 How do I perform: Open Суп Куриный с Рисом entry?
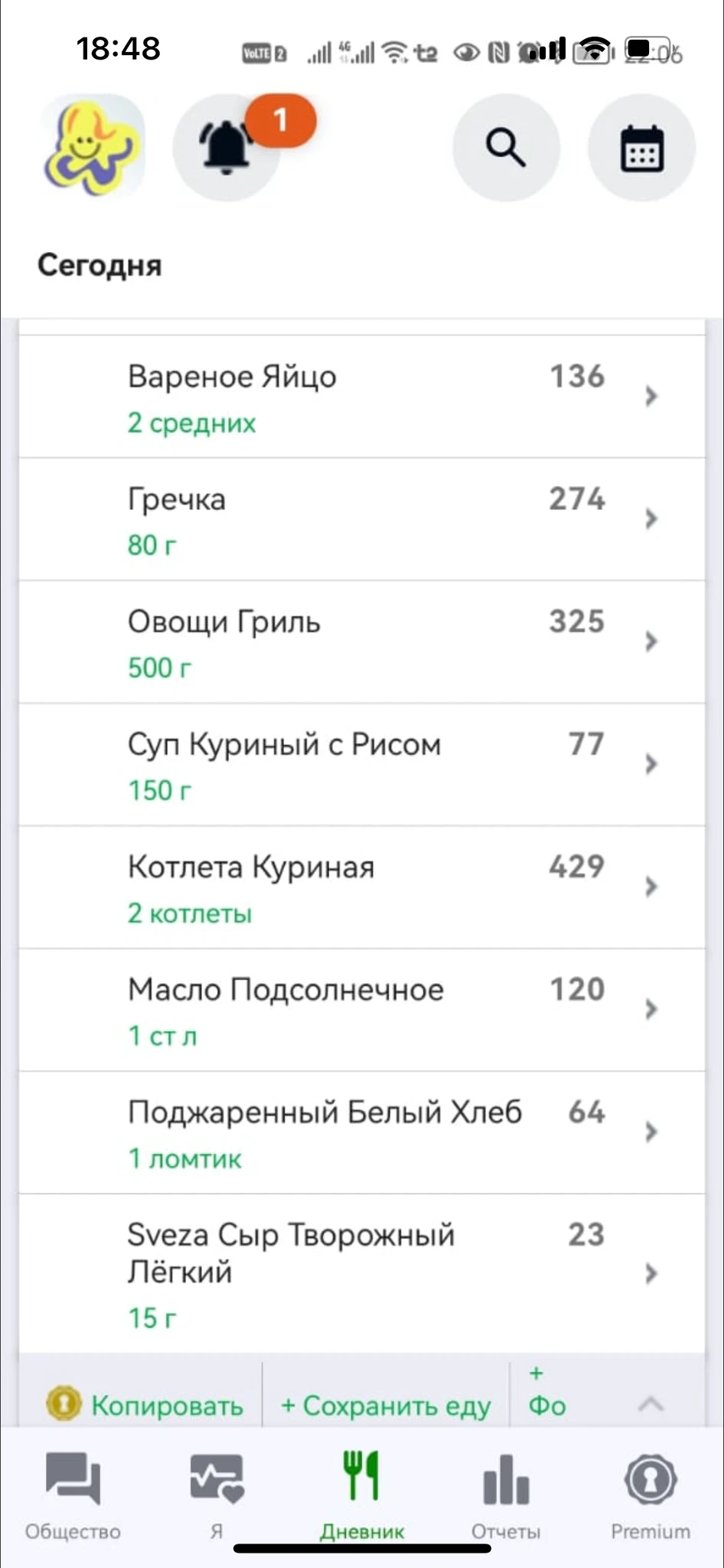(361, 765)
